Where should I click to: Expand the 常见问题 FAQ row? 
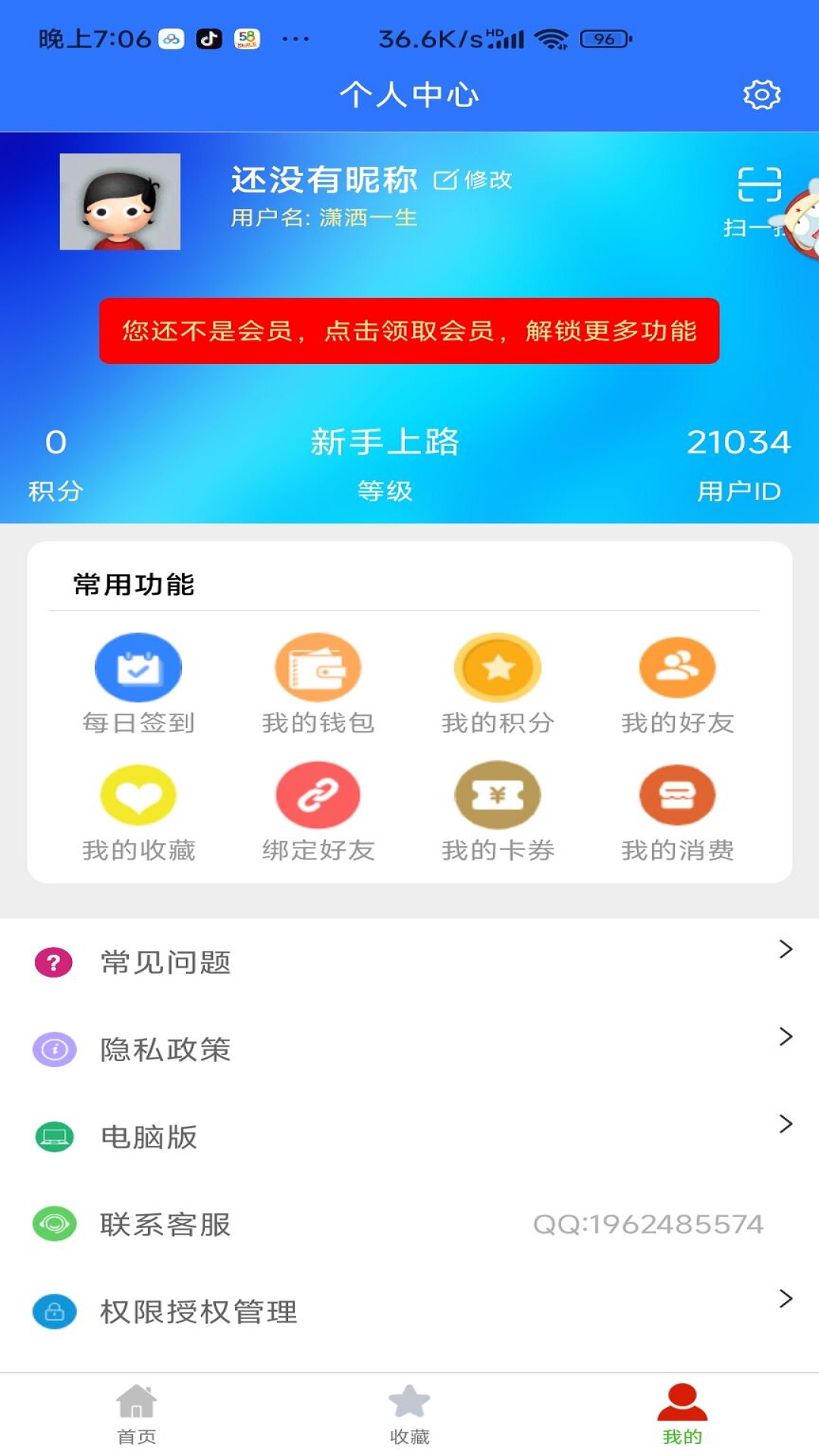[409, 963]
